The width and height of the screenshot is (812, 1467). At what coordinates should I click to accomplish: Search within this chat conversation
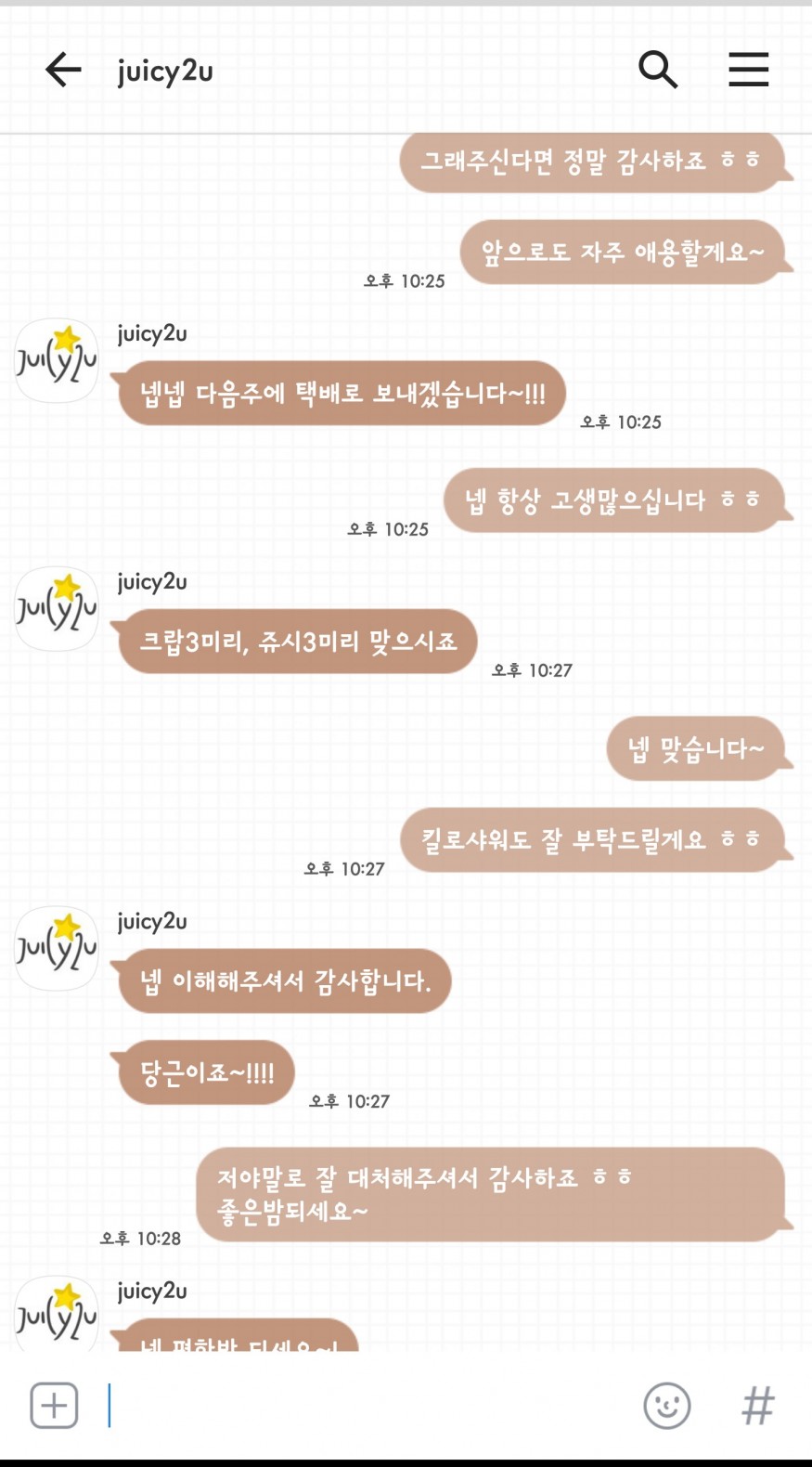click(658, 70)
